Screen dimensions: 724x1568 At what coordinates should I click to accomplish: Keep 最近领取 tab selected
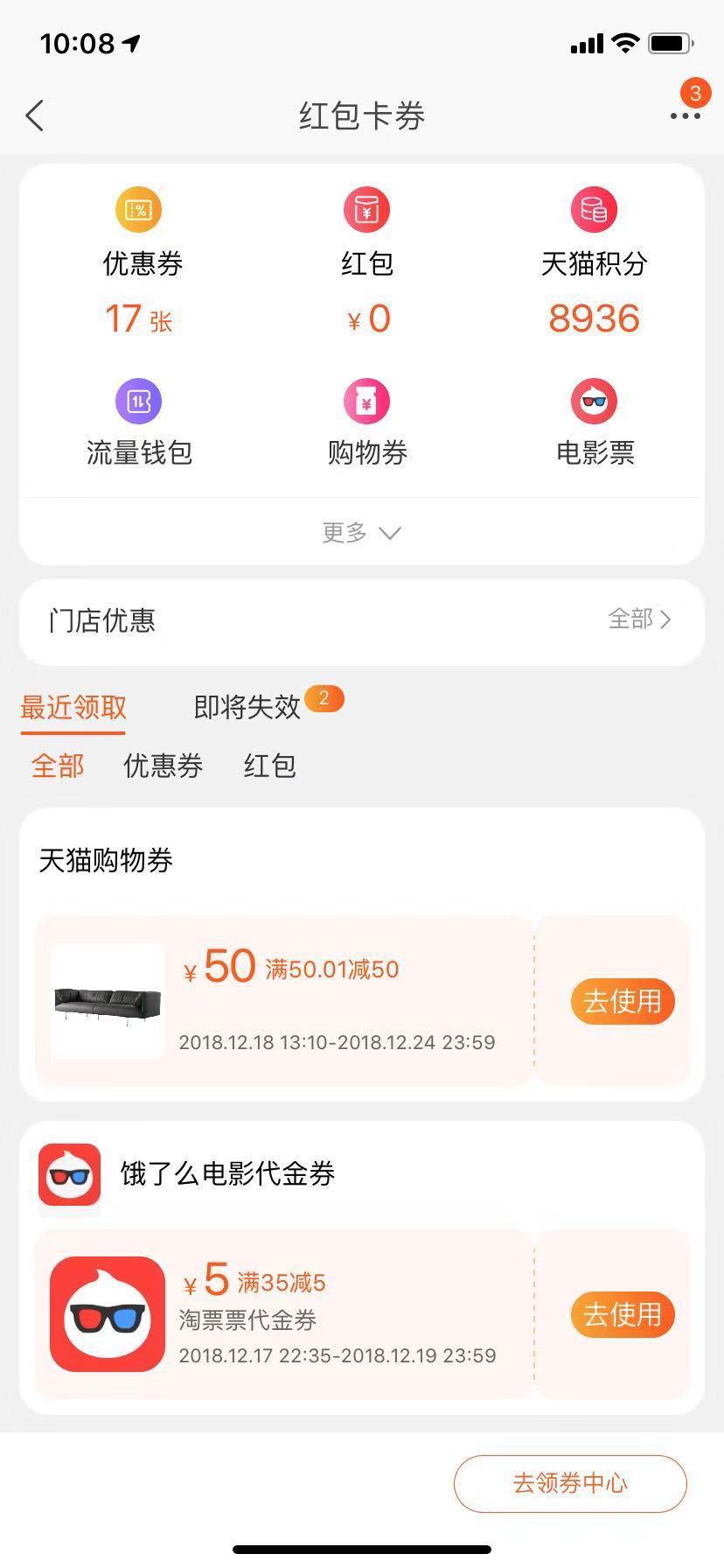pos(73,709)
